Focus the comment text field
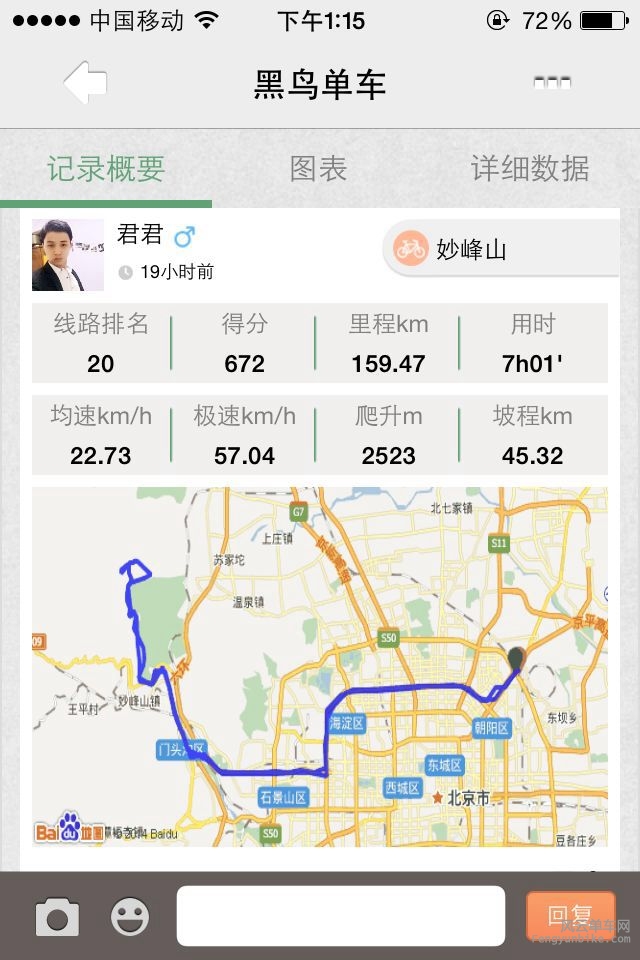 (x=340, y=916)
